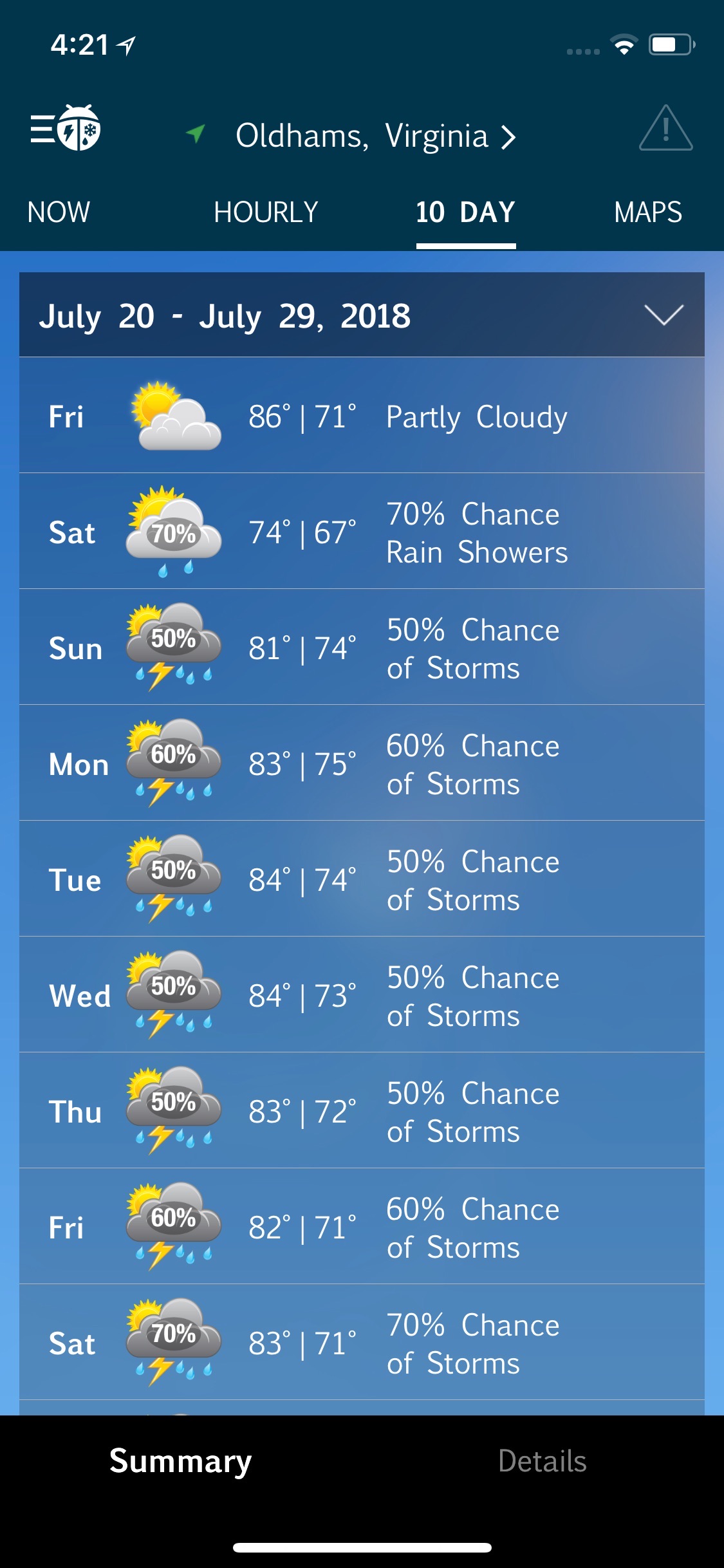Open the weather alerts triangle icon
The height and width of the screenshot is (1568, 724).
665,128
